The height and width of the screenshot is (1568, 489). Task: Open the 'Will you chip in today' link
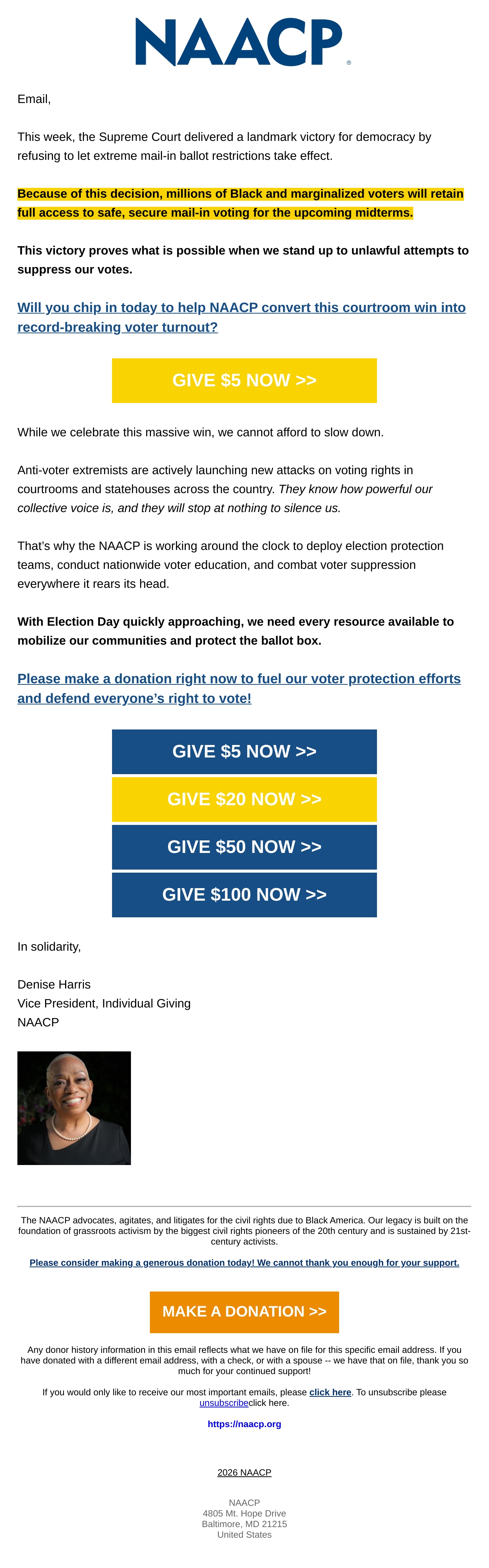click(241, 317)
